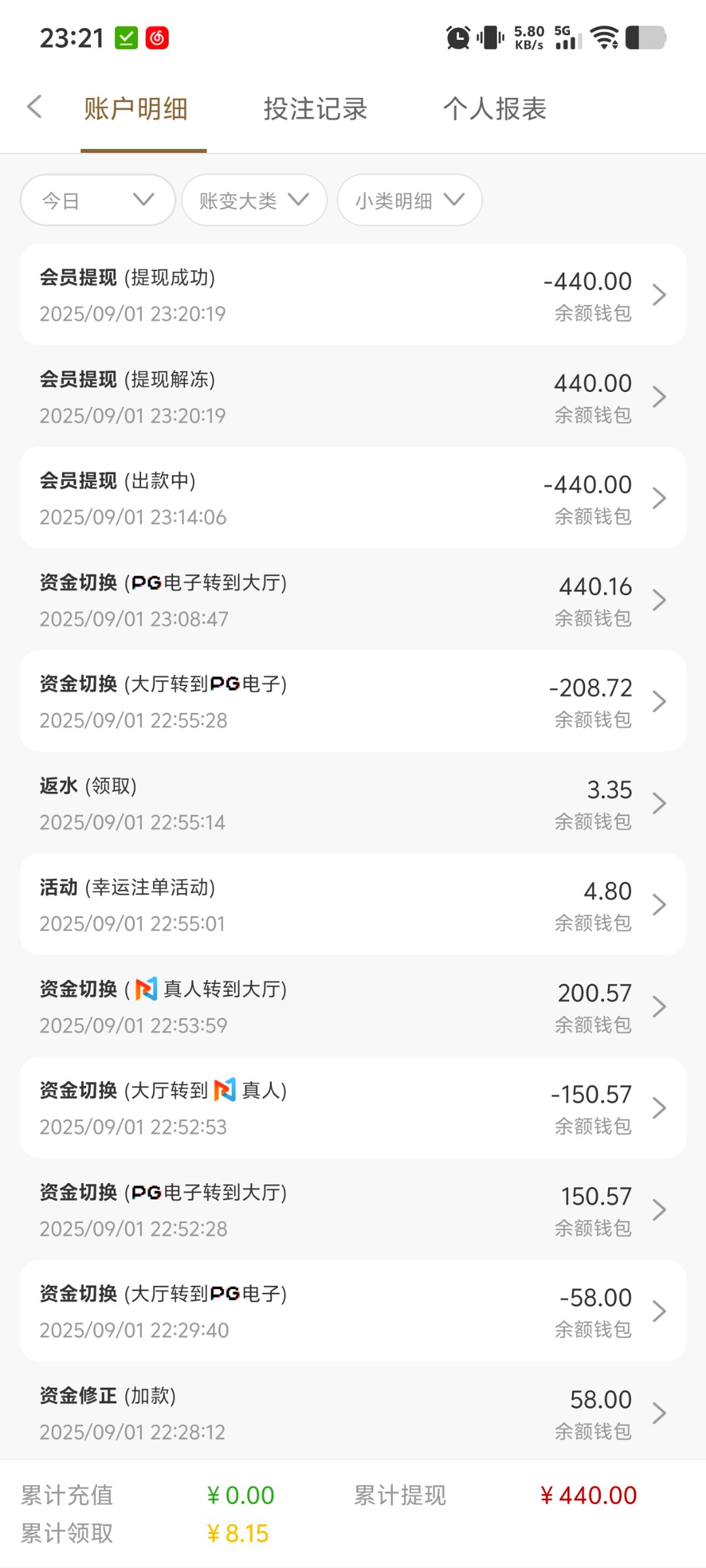The image size is (706, 1568).
Task: Open the 会员提现 (提现成功) record
Action: click(353, 295)
